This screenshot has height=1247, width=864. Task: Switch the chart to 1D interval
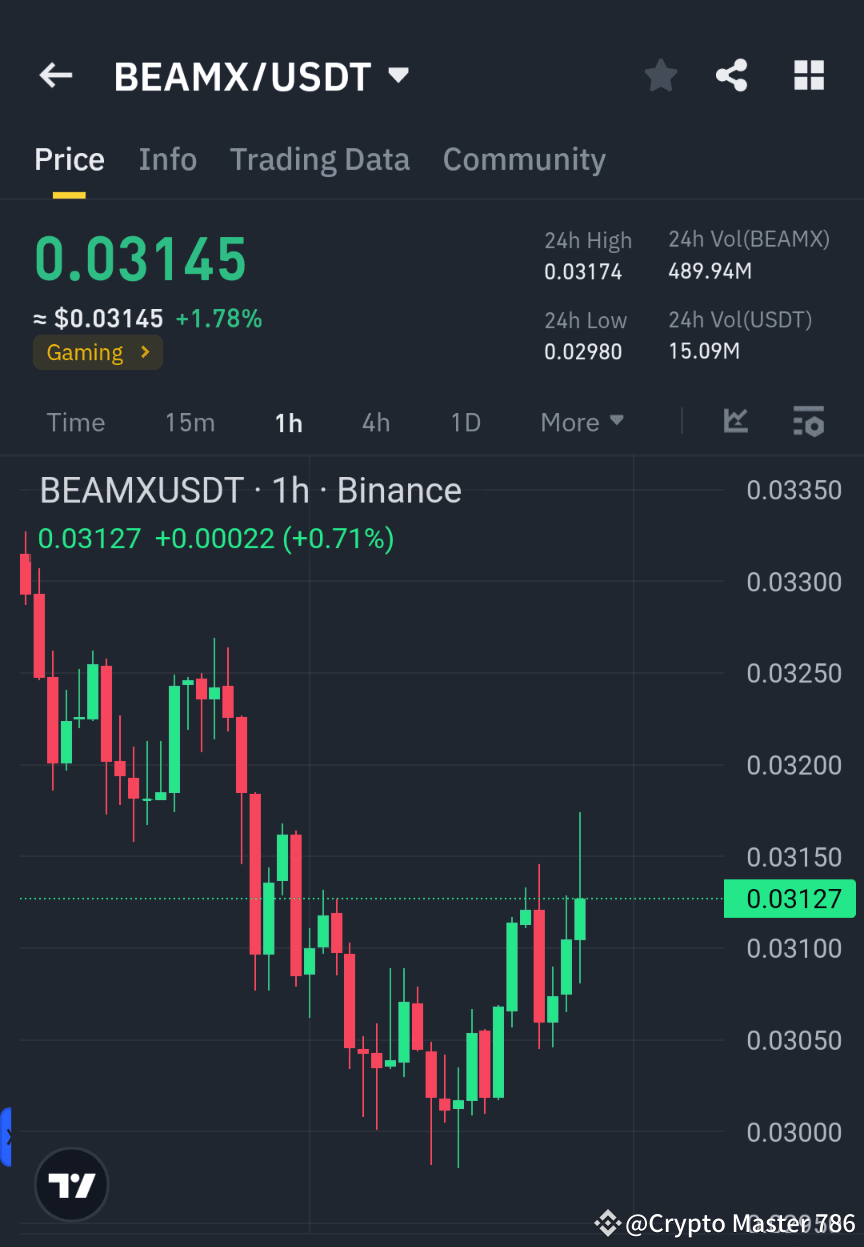(x=465, y=422)
